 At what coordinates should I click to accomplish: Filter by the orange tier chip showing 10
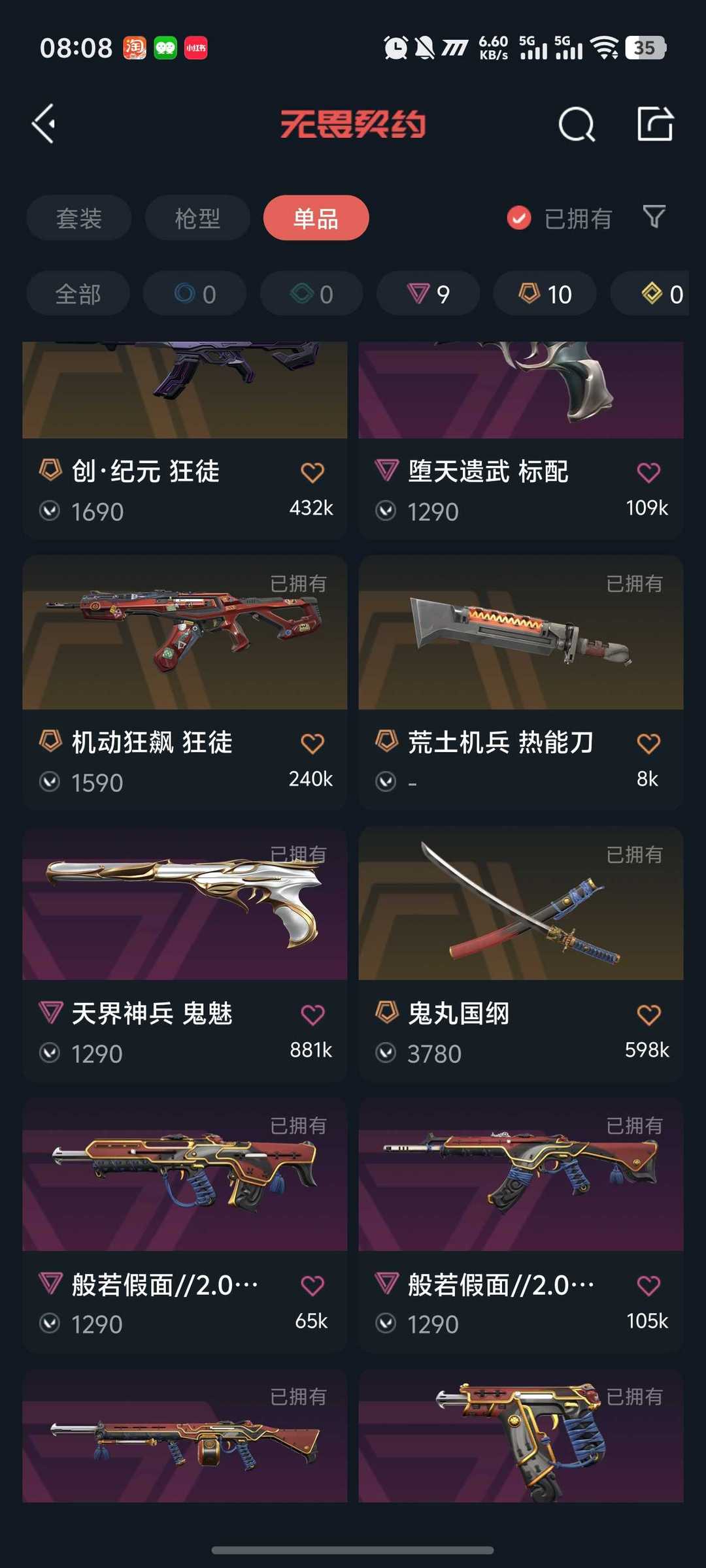click(545, 294)
